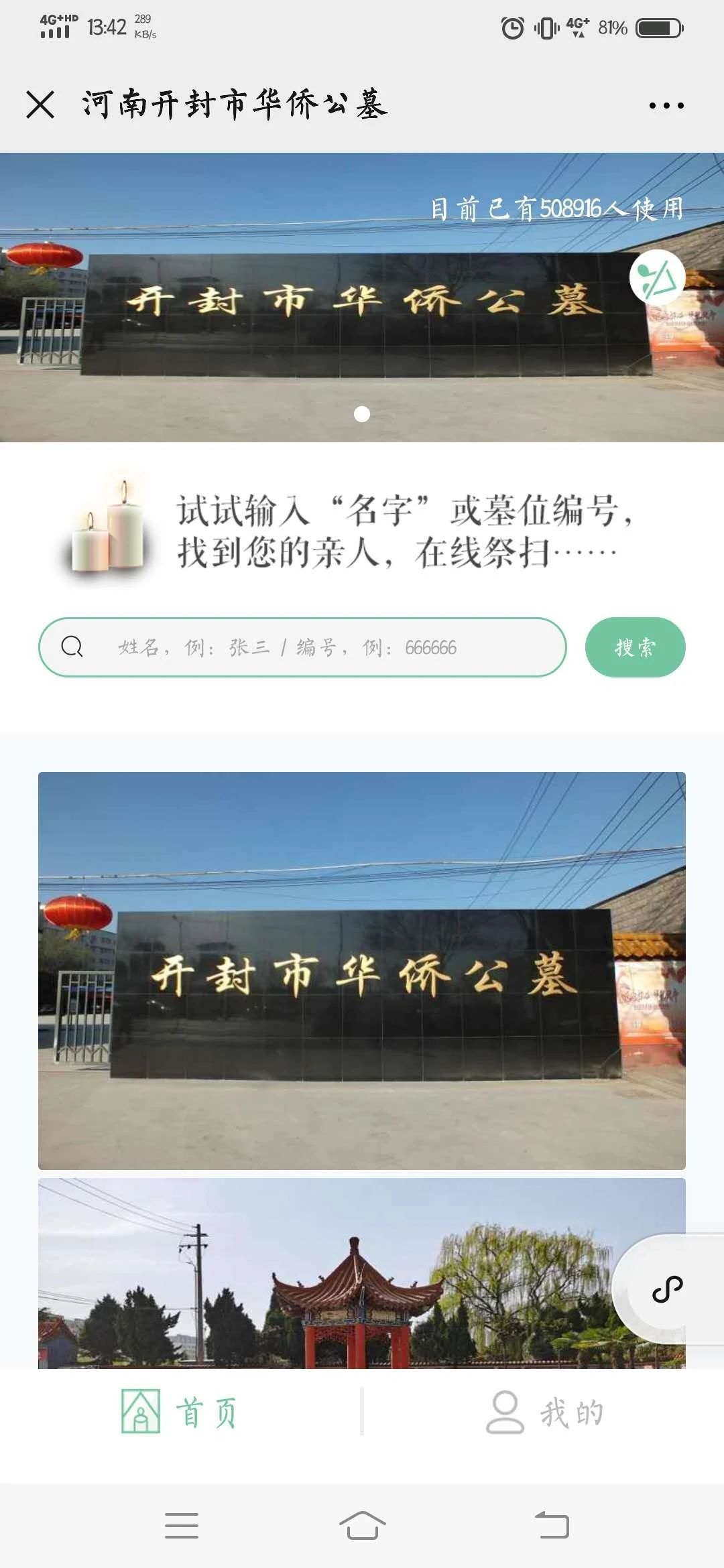Open the cemetery gate photo card
724x1568 pixels.
(362, 970)
